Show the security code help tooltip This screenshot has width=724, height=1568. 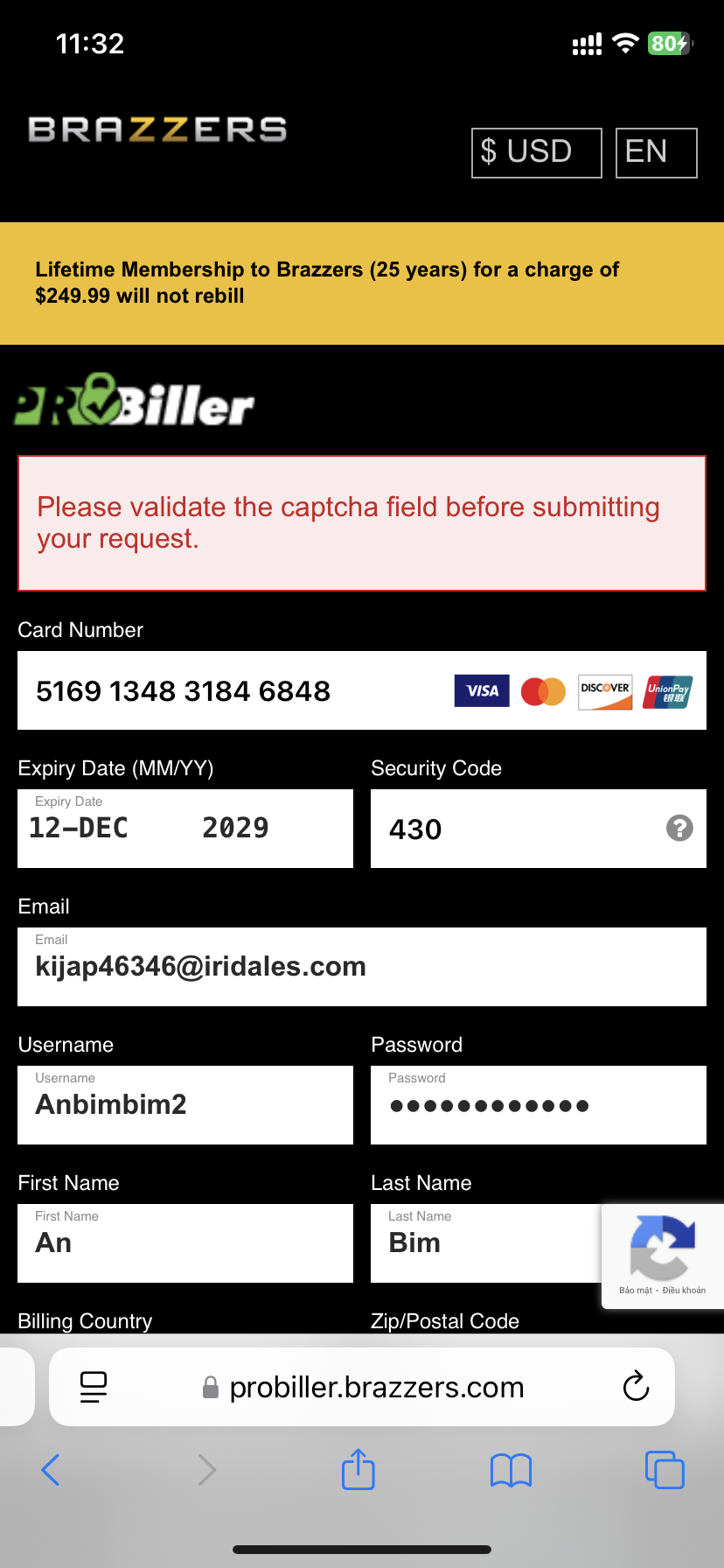[679, 828]
